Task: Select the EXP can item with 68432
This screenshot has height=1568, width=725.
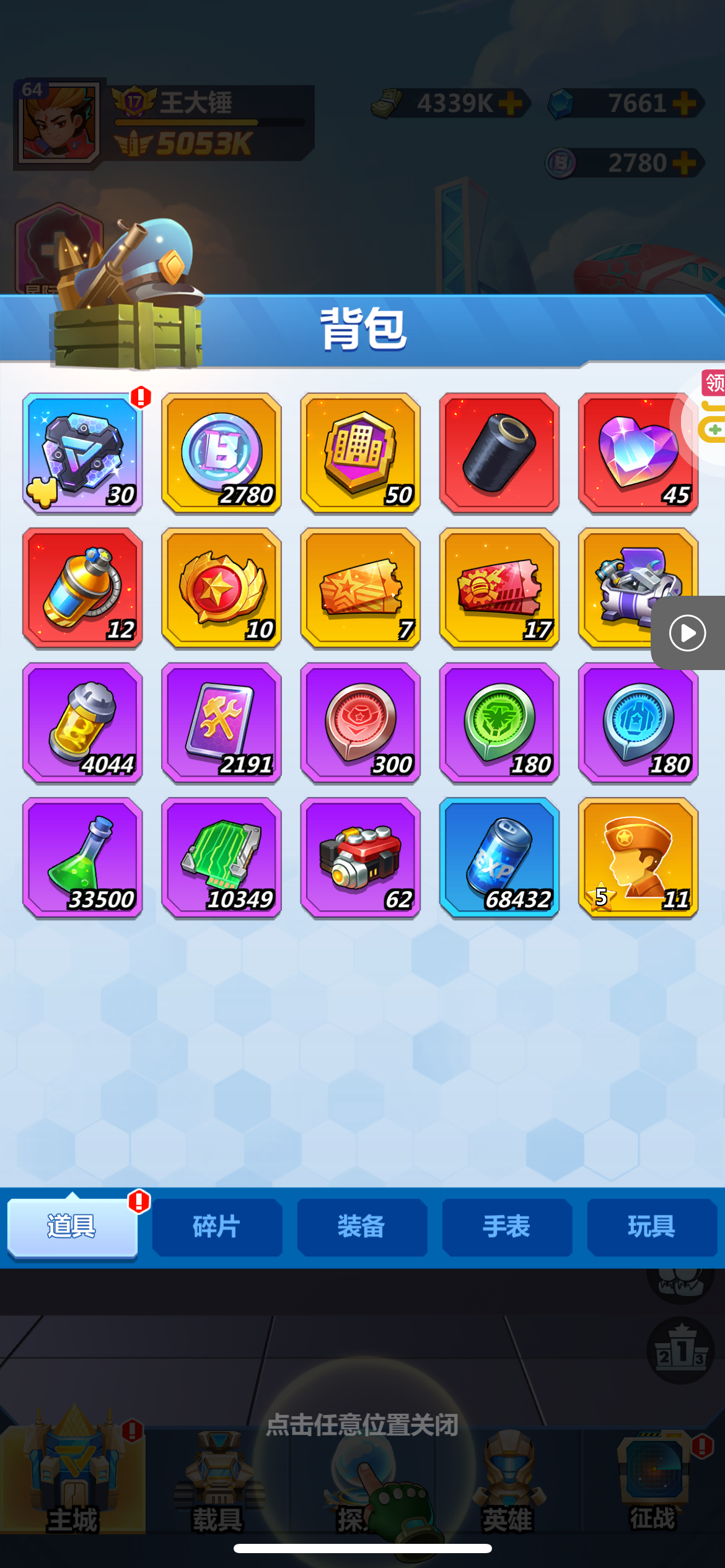Action: pos(499,858)
